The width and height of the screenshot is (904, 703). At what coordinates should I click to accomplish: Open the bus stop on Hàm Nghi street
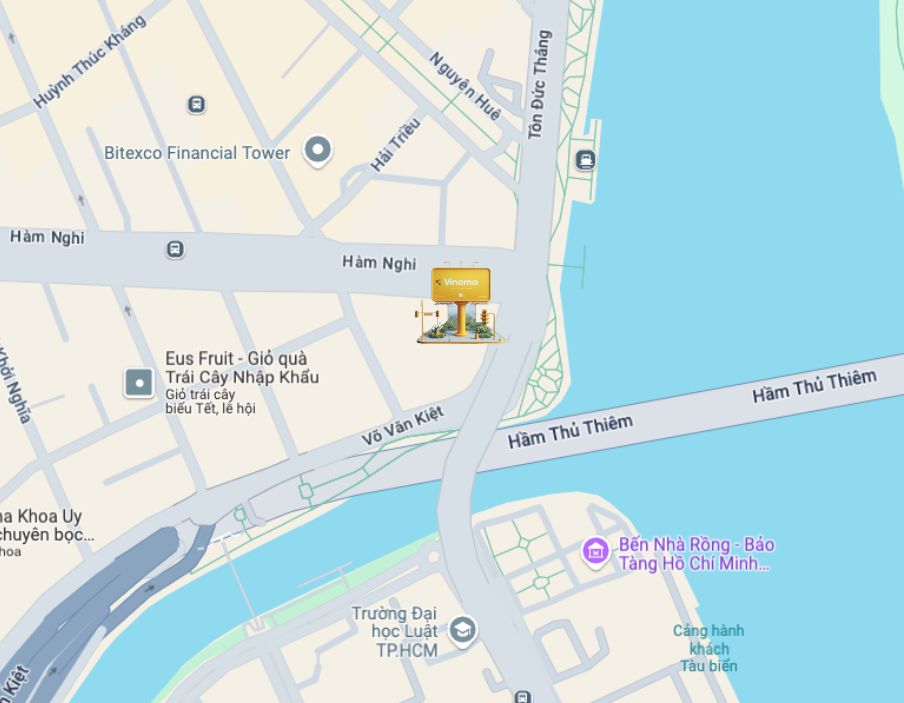[x=175, y=249]
